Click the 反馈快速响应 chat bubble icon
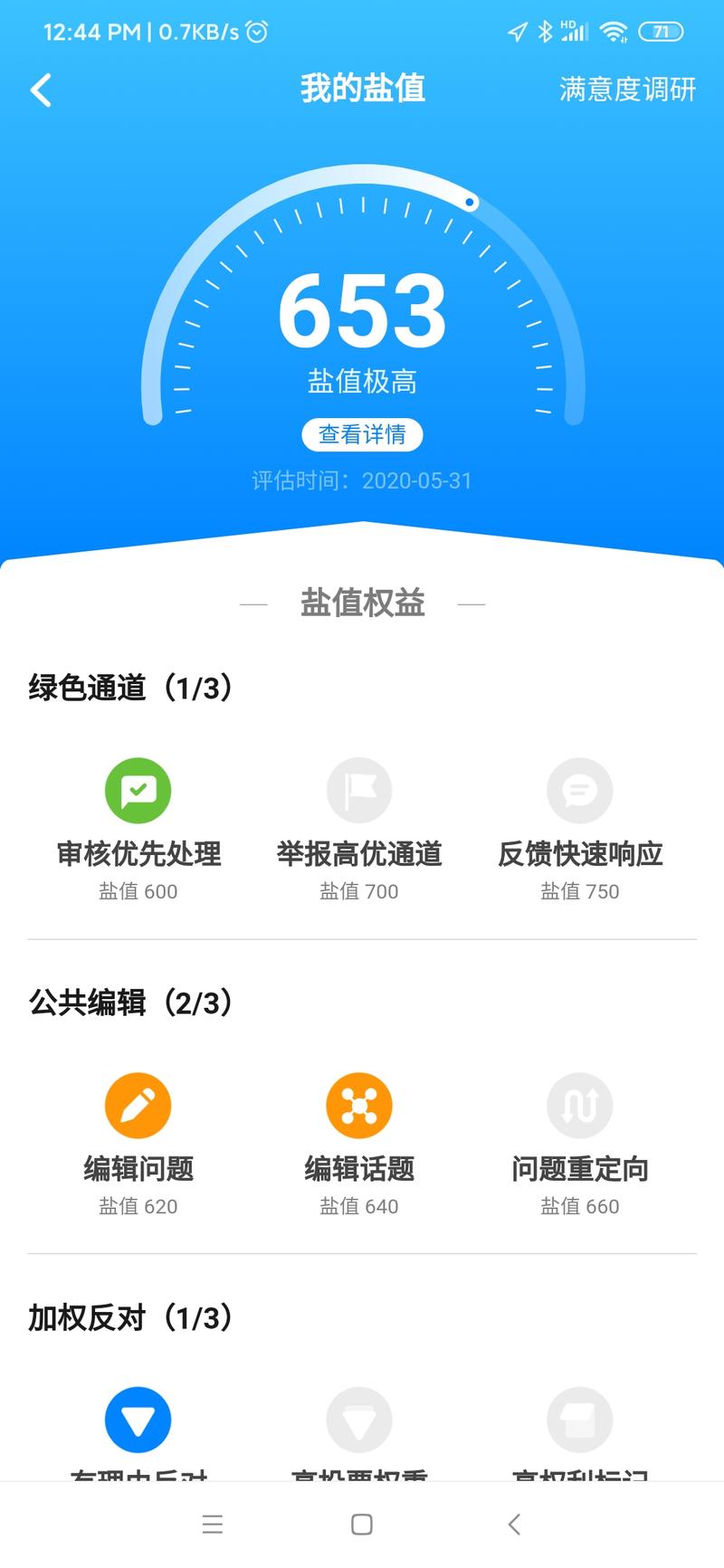Screen dimensions: 724x1568 coord(580,790)
